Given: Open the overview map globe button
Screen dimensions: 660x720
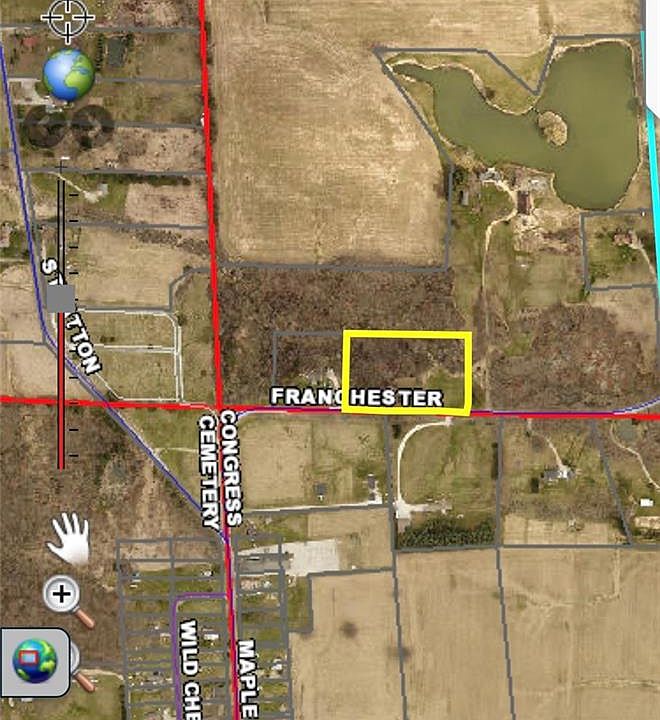Looking at the screenshot, I should pyautogui.click(x=33, y=662).
